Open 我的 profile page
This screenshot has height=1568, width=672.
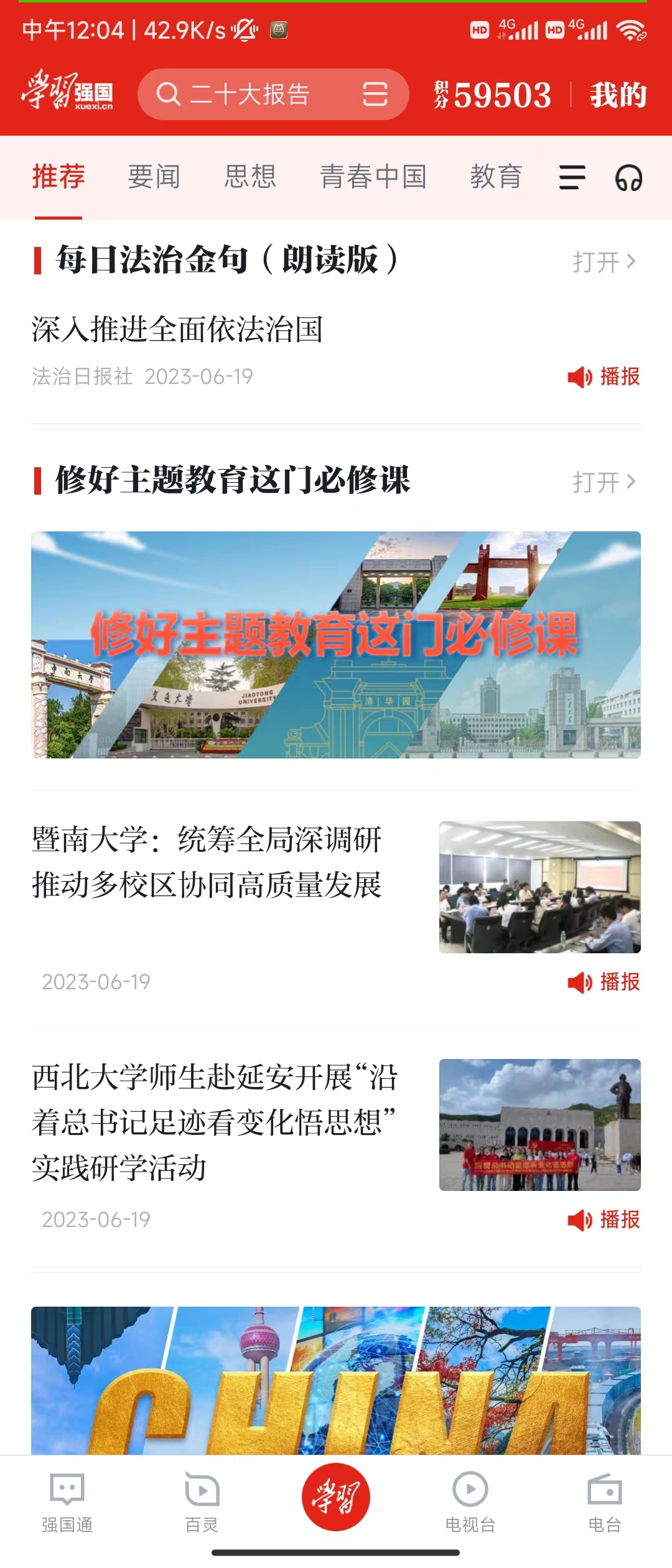click(618, 95)
